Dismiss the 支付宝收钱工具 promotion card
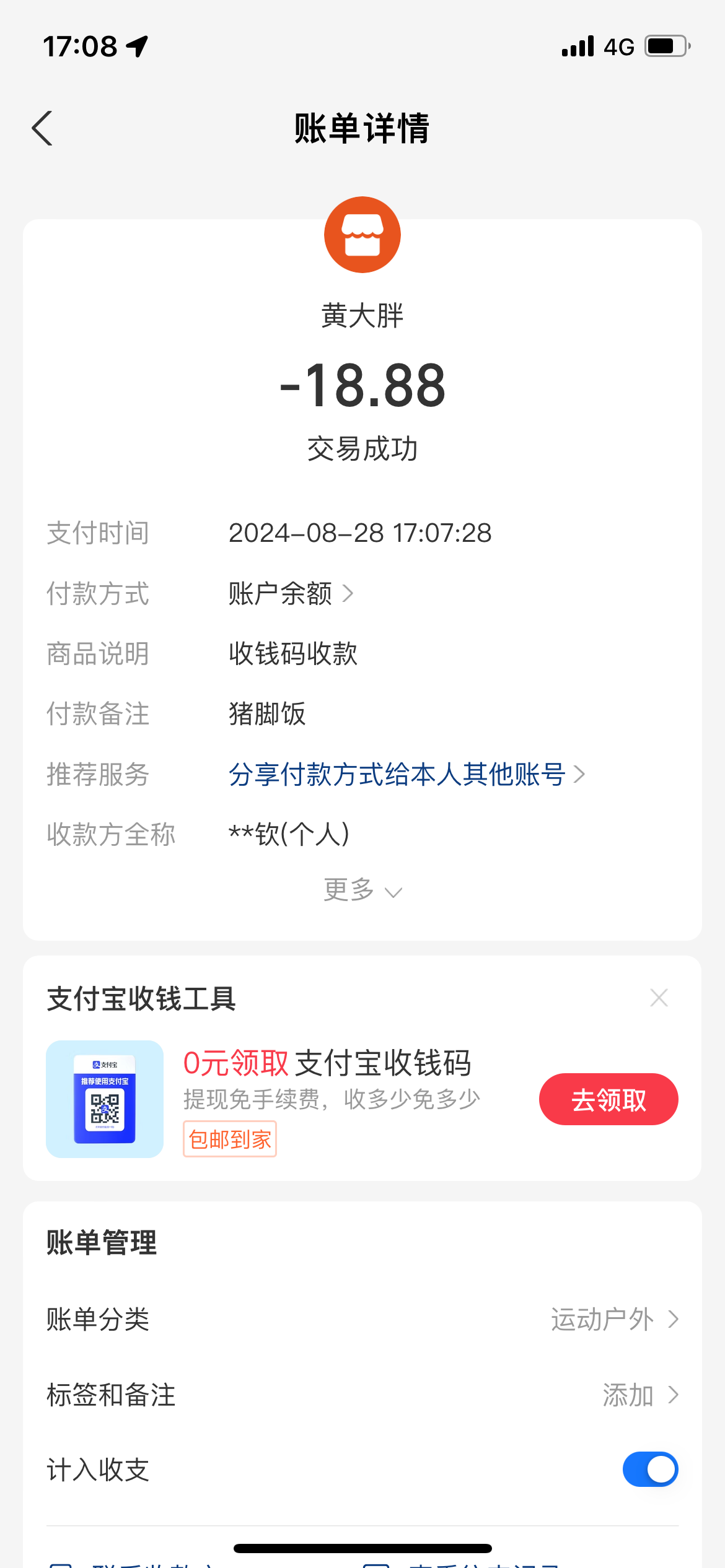The height and width of the screenshot is (1568, 725). (659, 998)
